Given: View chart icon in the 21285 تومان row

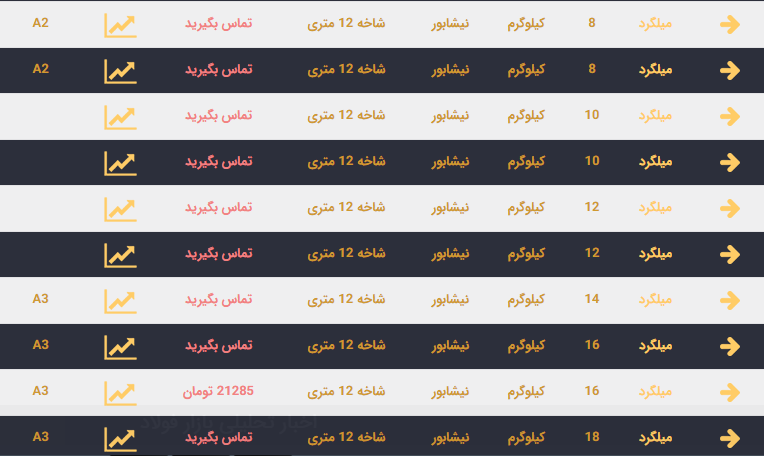Looking at the screenshot, I should coord(120,391).
